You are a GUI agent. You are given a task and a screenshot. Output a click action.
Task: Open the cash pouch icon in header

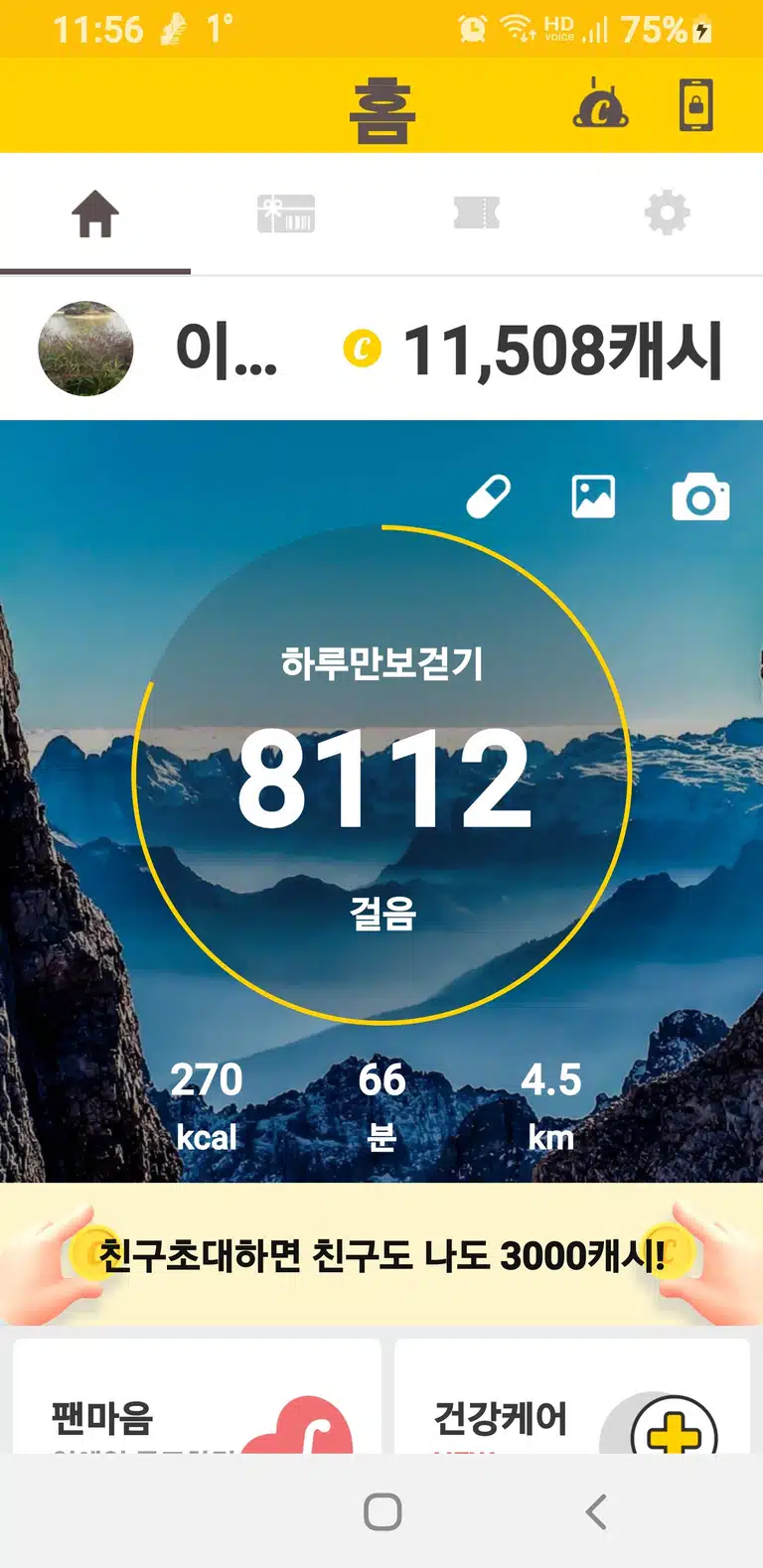pos(600,104)
